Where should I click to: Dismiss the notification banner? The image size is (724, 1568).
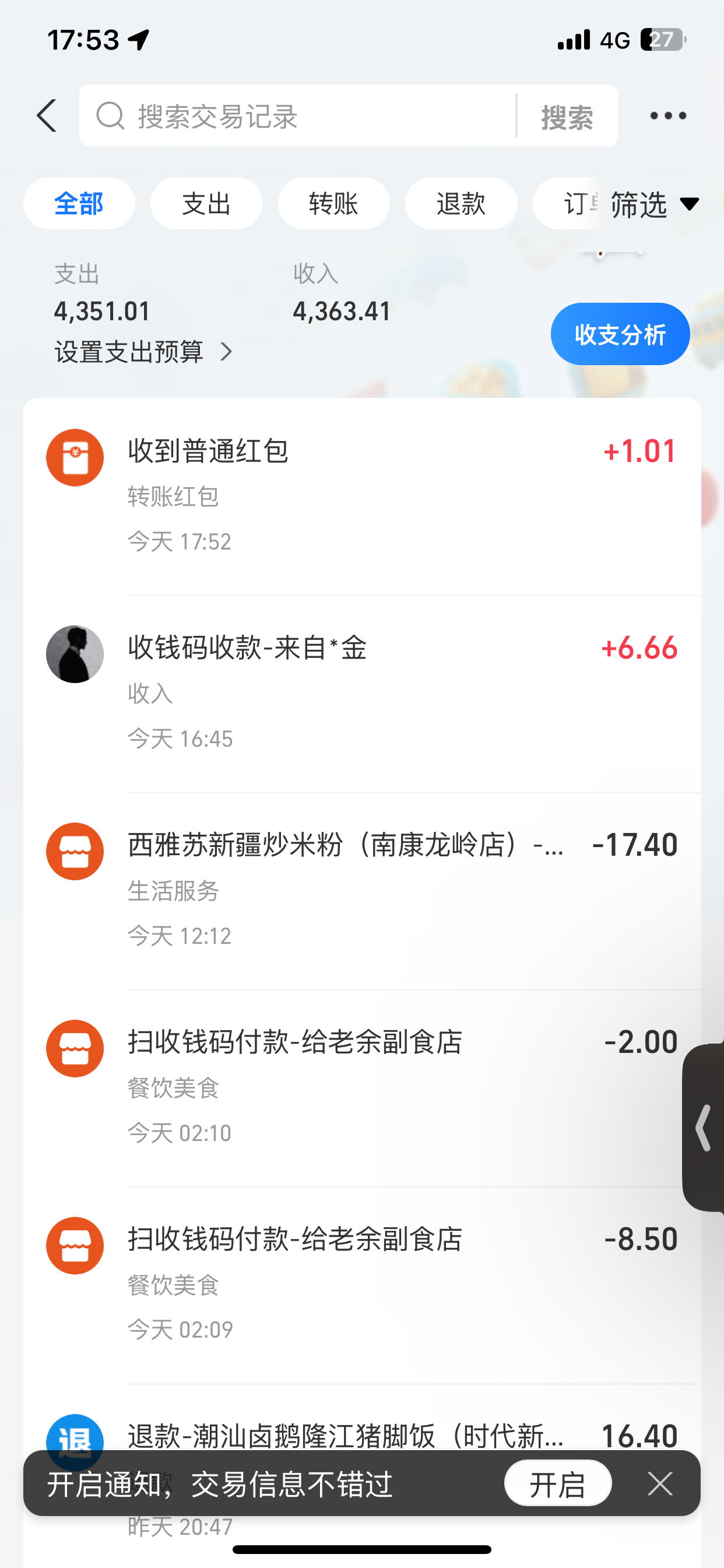pos(660,1484)
